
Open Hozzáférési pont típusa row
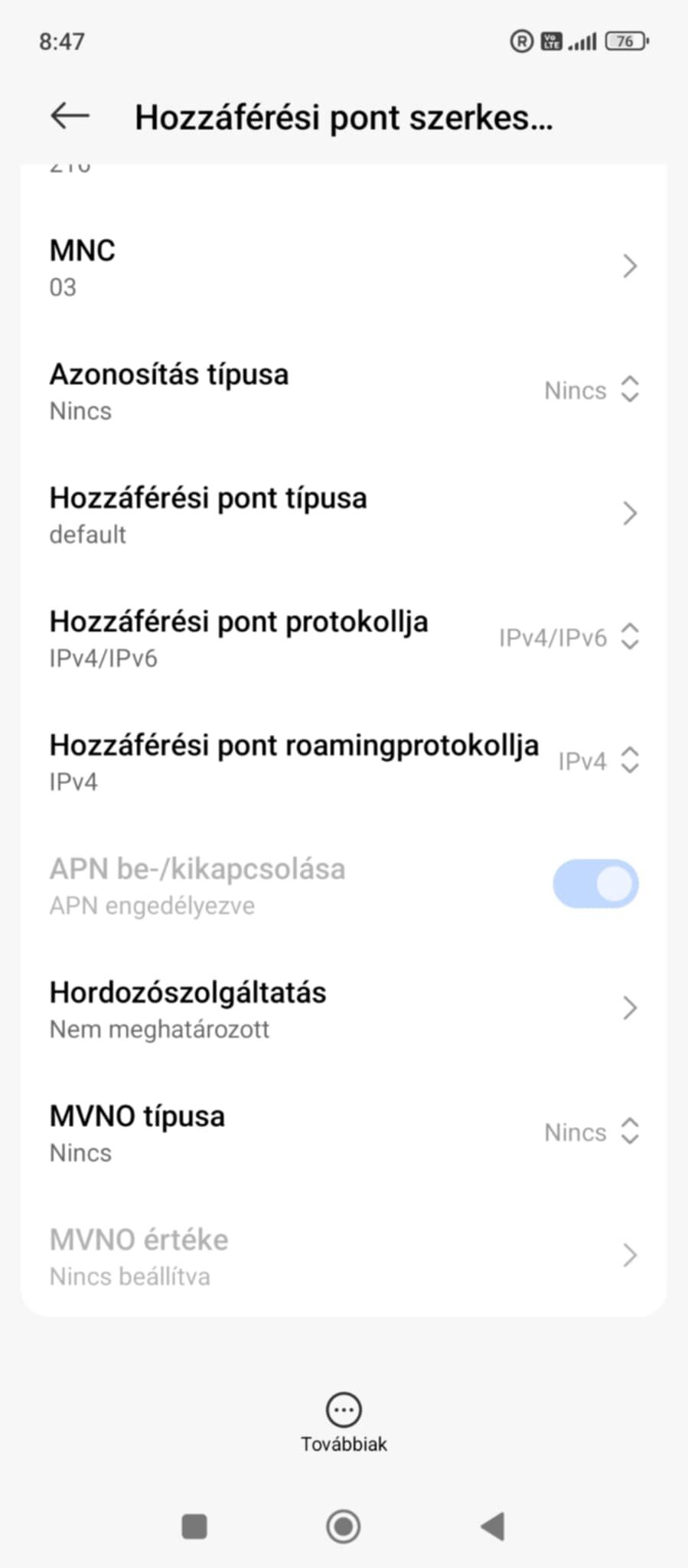pyautogui.click(x=344, y=514)
